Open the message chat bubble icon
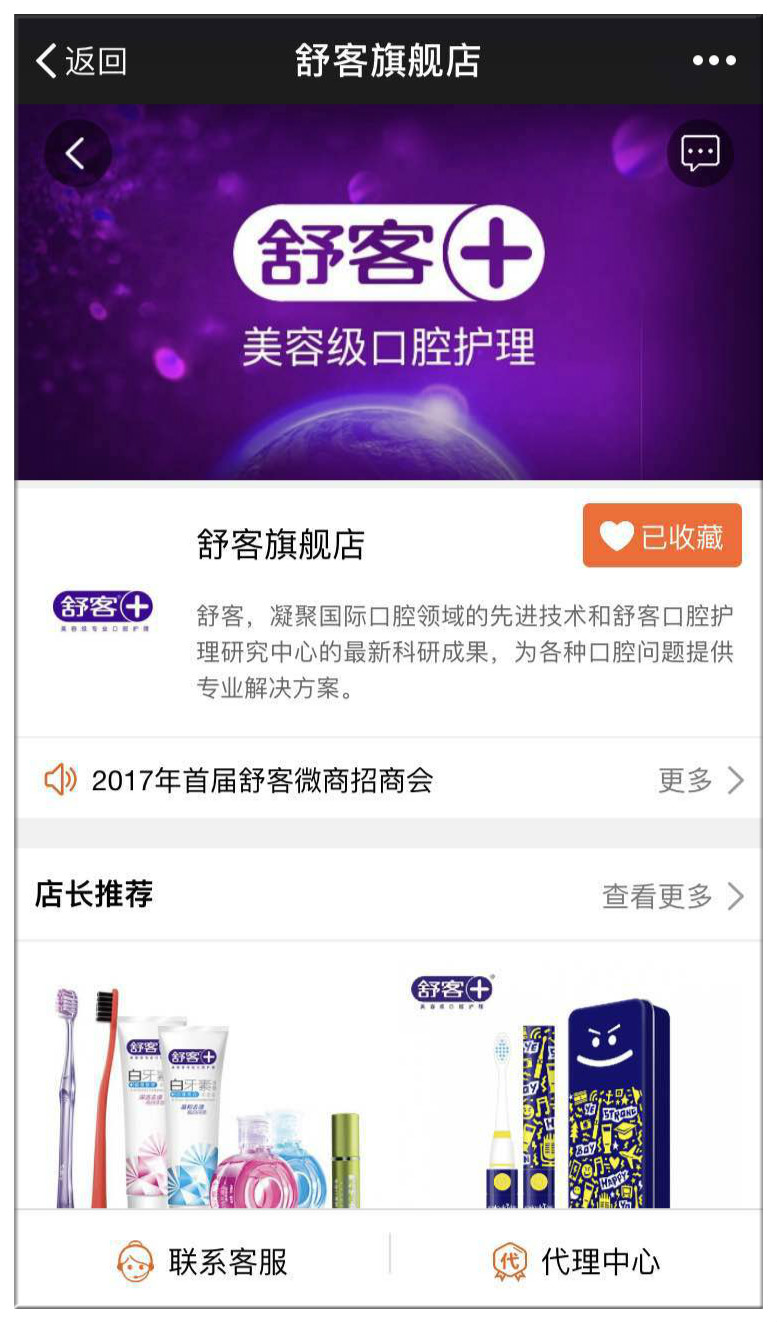The height and width of the screenshot is (1323, 777). [700, 153]
